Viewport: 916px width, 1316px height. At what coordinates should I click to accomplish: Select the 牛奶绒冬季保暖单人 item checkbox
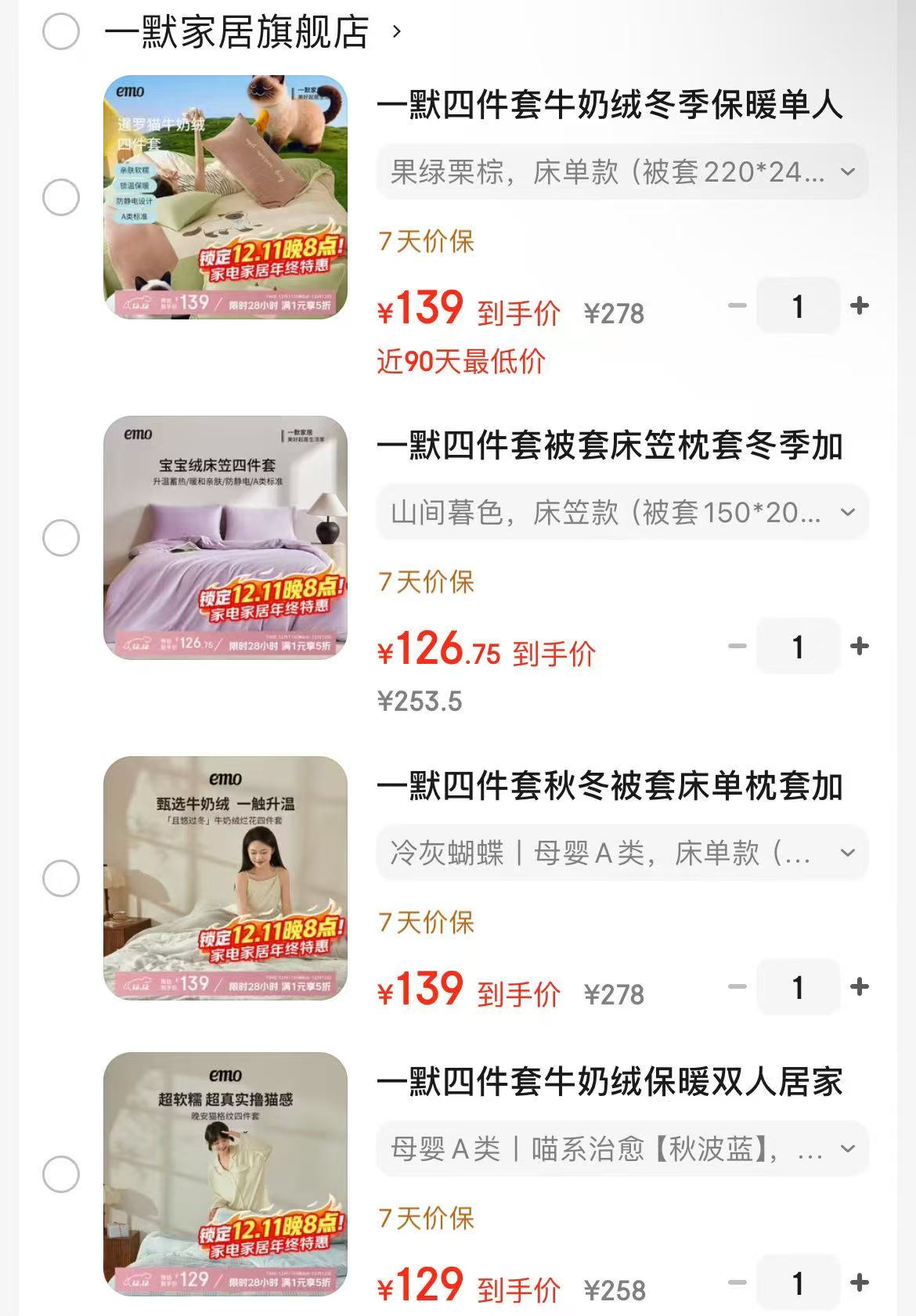click(x=61, y=197)
